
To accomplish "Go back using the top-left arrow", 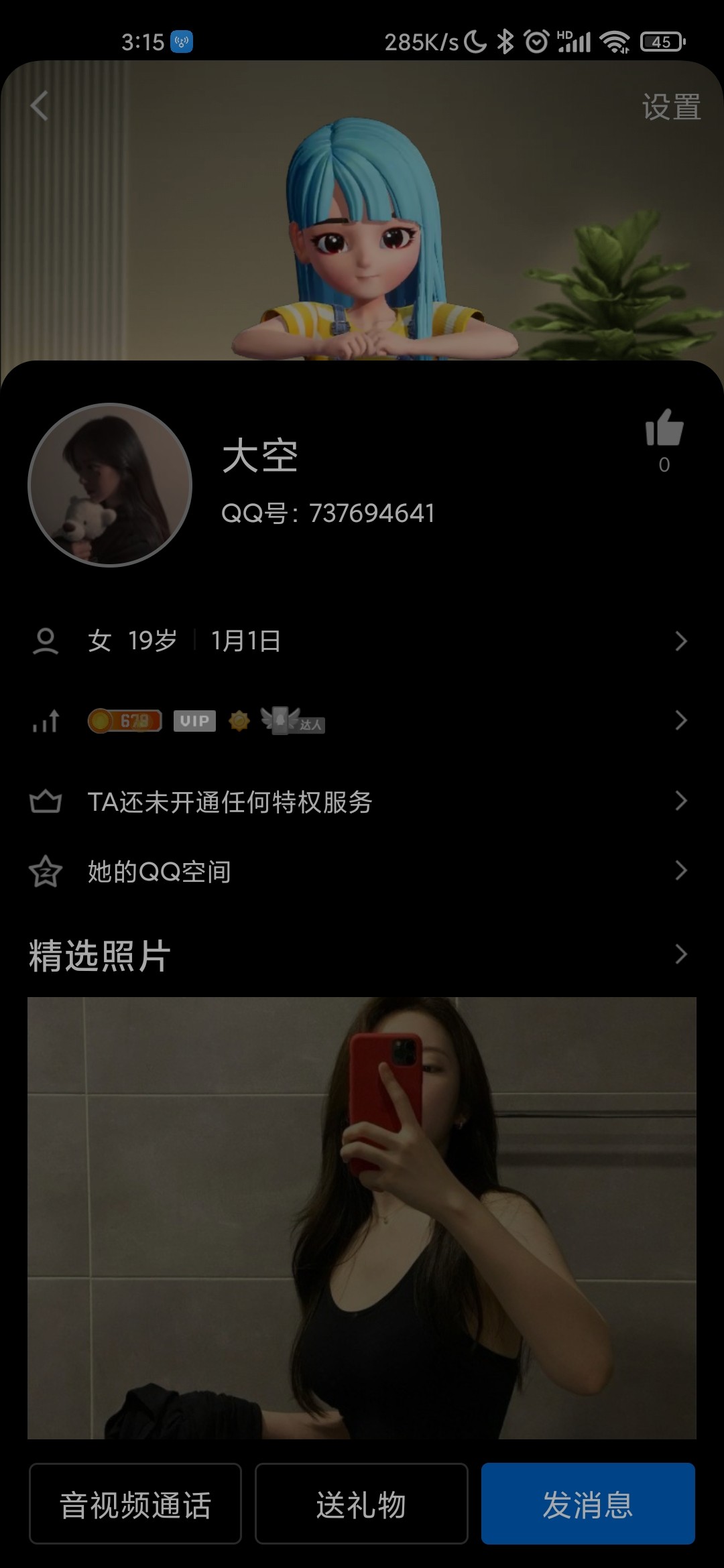I will coord(40,106).
